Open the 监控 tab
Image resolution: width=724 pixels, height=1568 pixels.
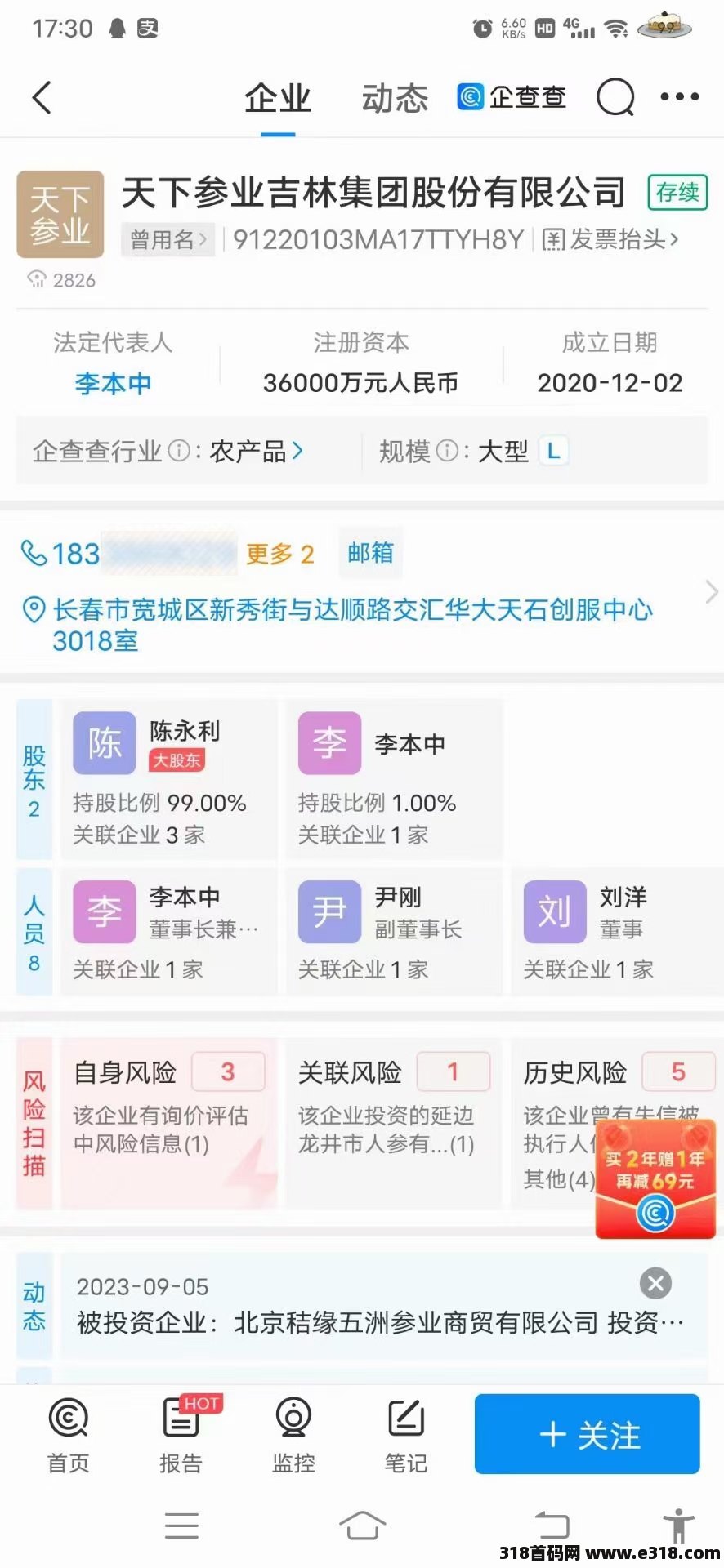(x=293, y=1435)
